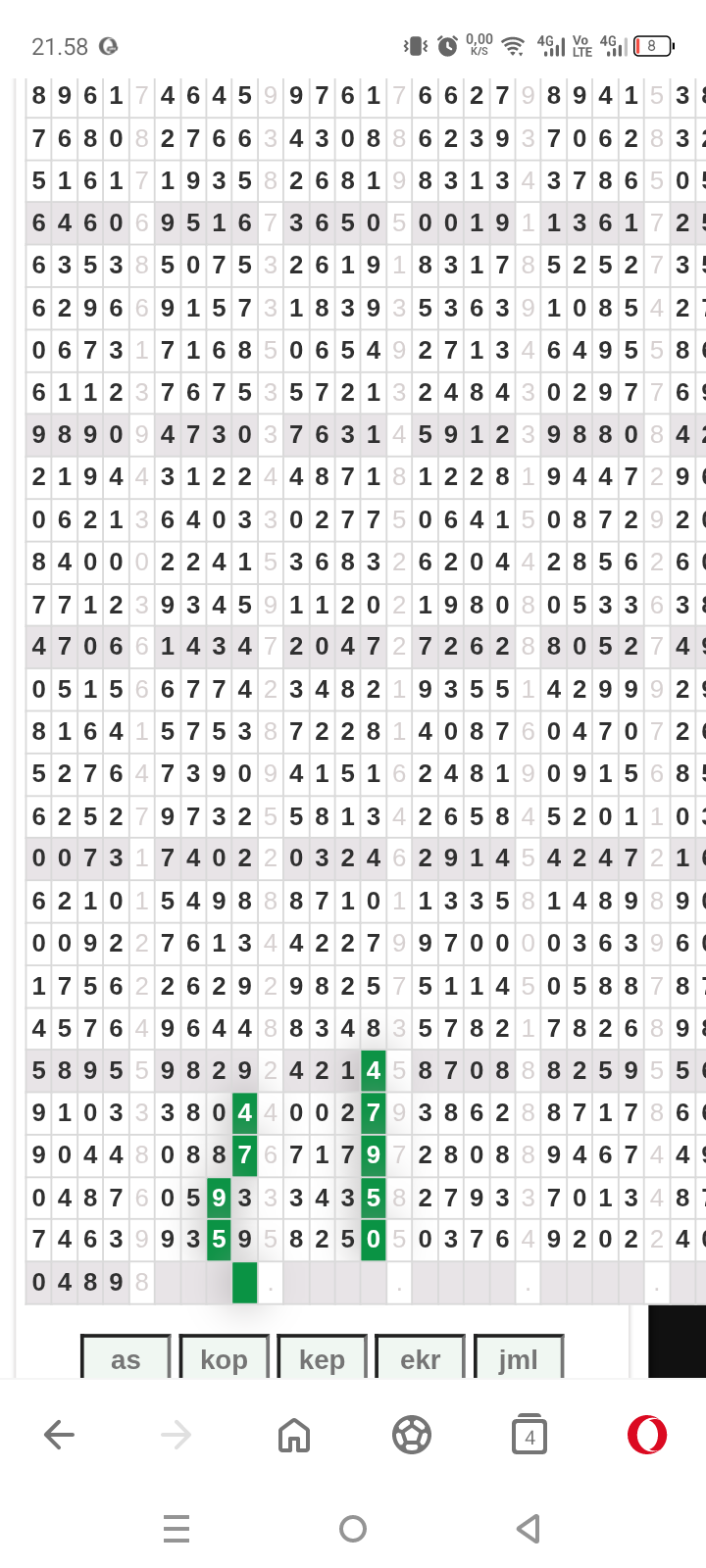This screenshot has height=1568, width=706.
Task: Tap the system home button
Action: [353, 1528]
